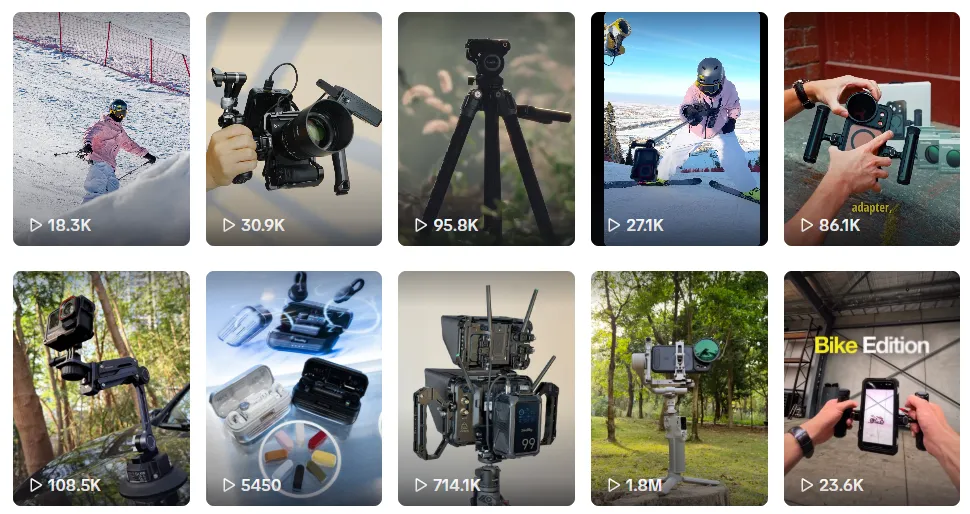
Task: Open the tripod video with 95.8K views
Action: coord(486,128)
